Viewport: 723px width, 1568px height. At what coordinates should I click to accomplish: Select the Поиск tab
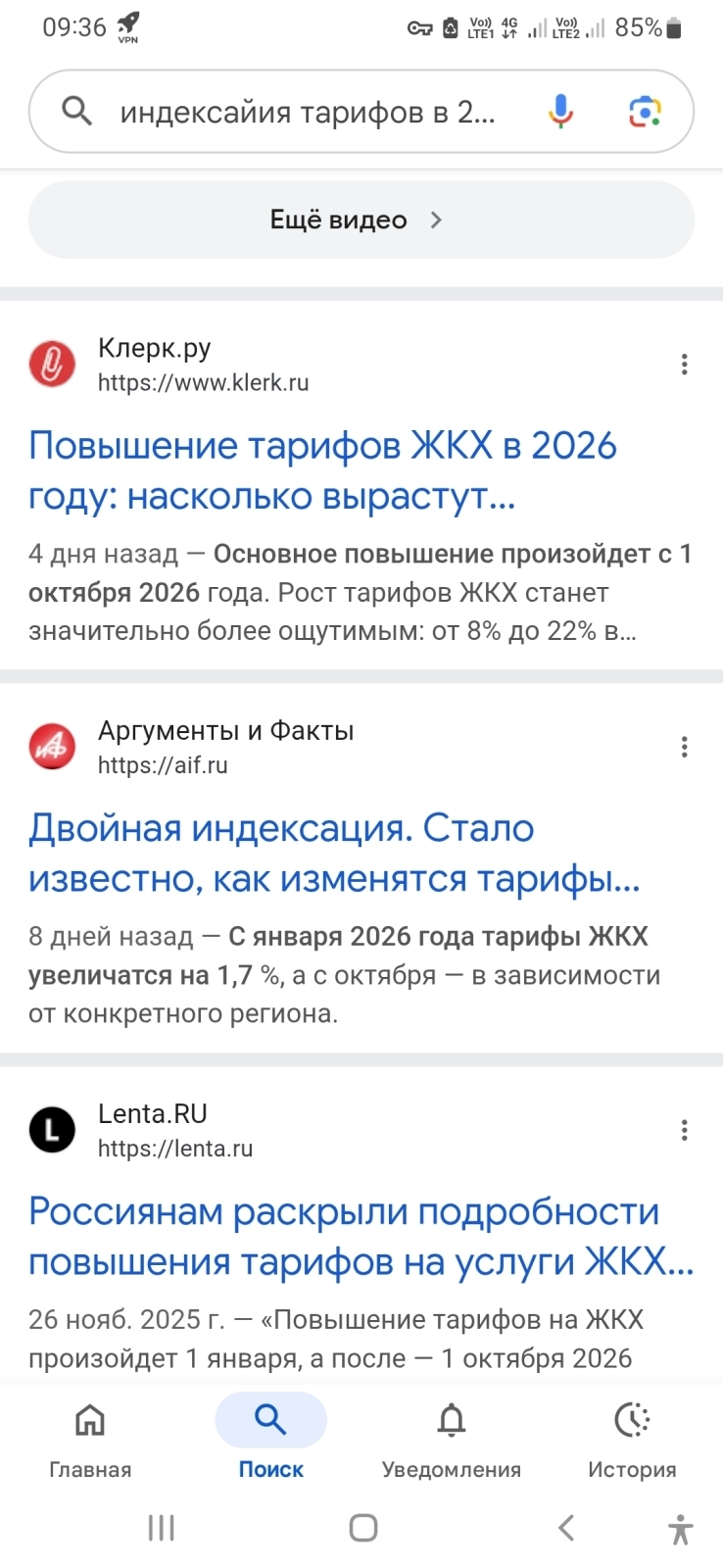[270, 1437]
